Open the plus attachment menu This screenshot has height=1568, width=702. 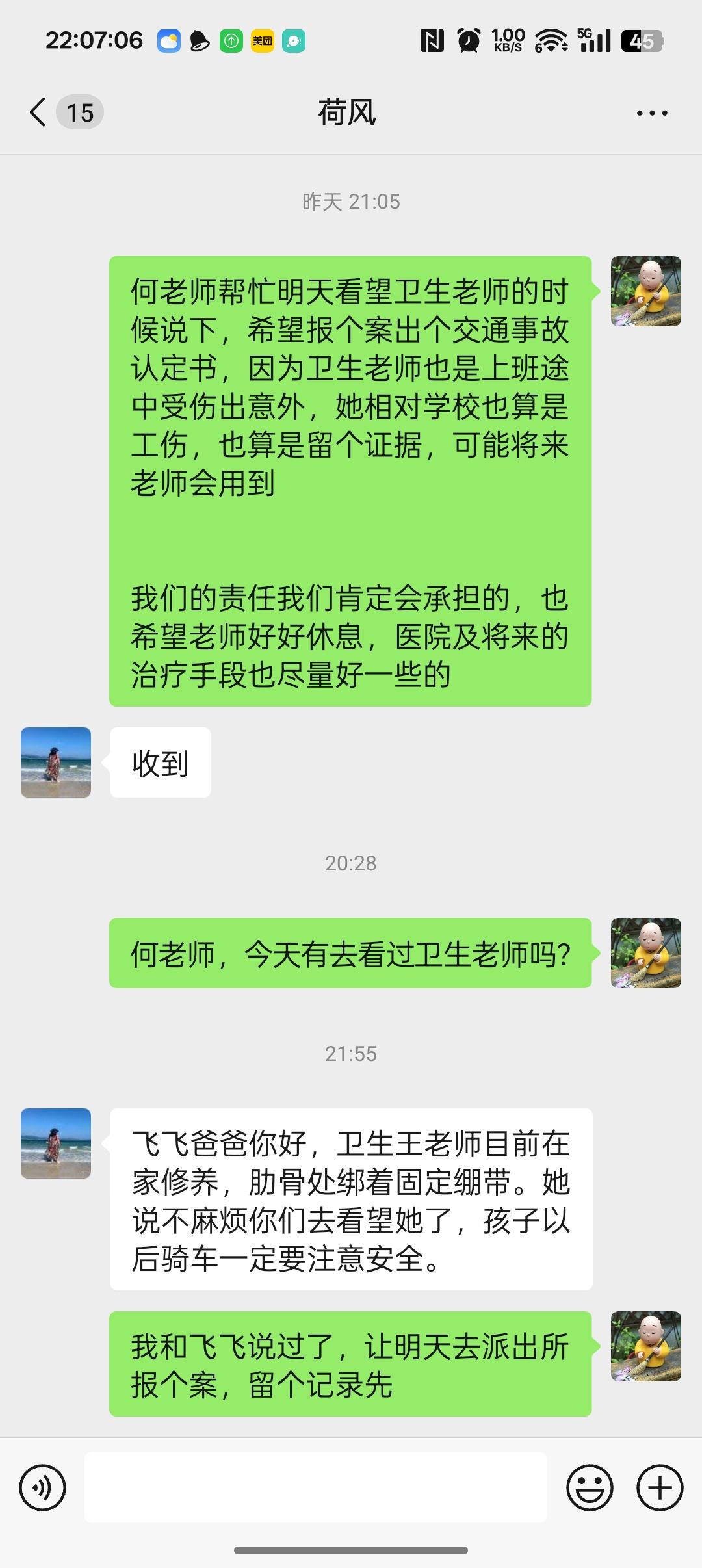pos(660,1487)
